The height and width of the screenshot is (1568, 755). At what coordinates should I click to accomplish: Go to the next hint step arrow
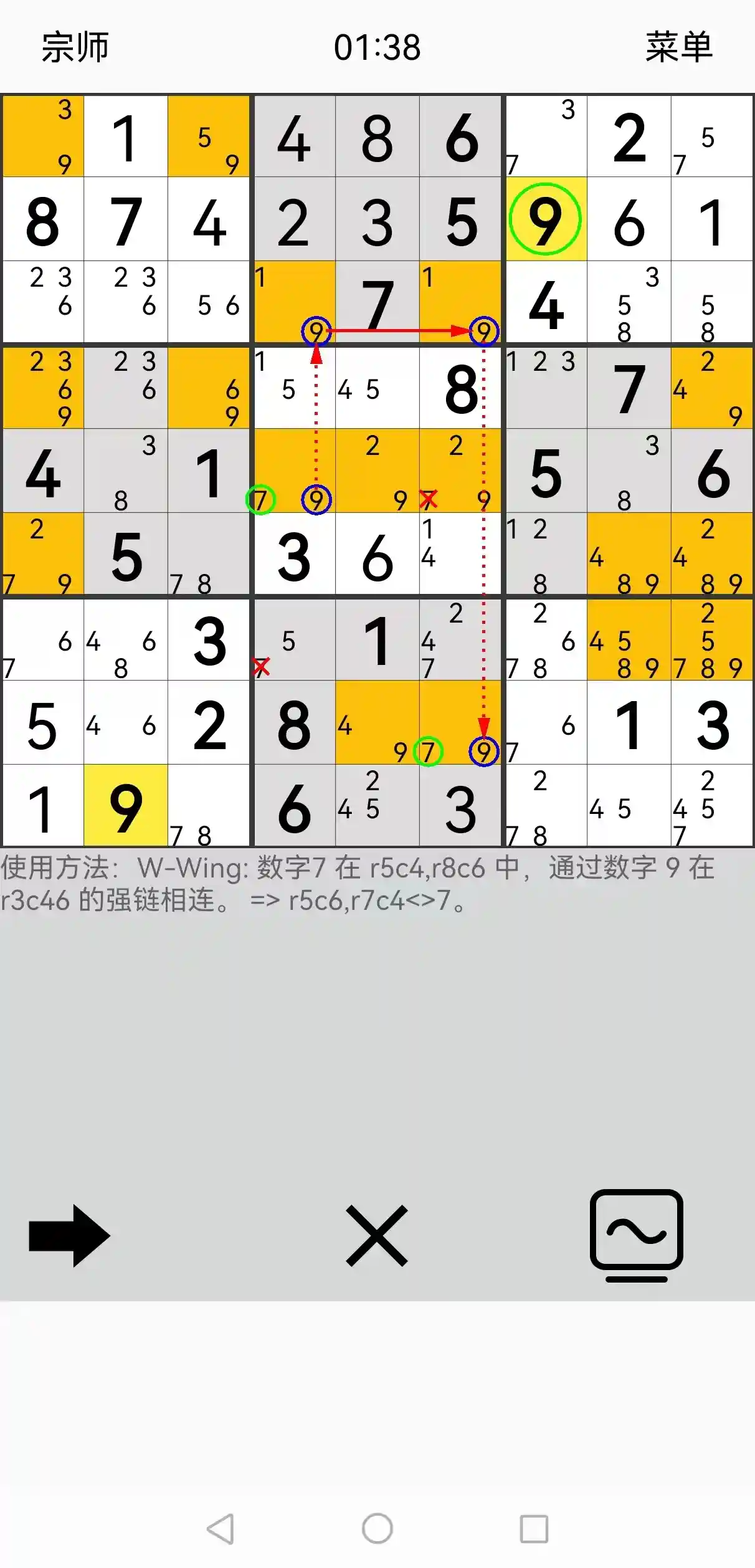click(x=69, y=1236)
